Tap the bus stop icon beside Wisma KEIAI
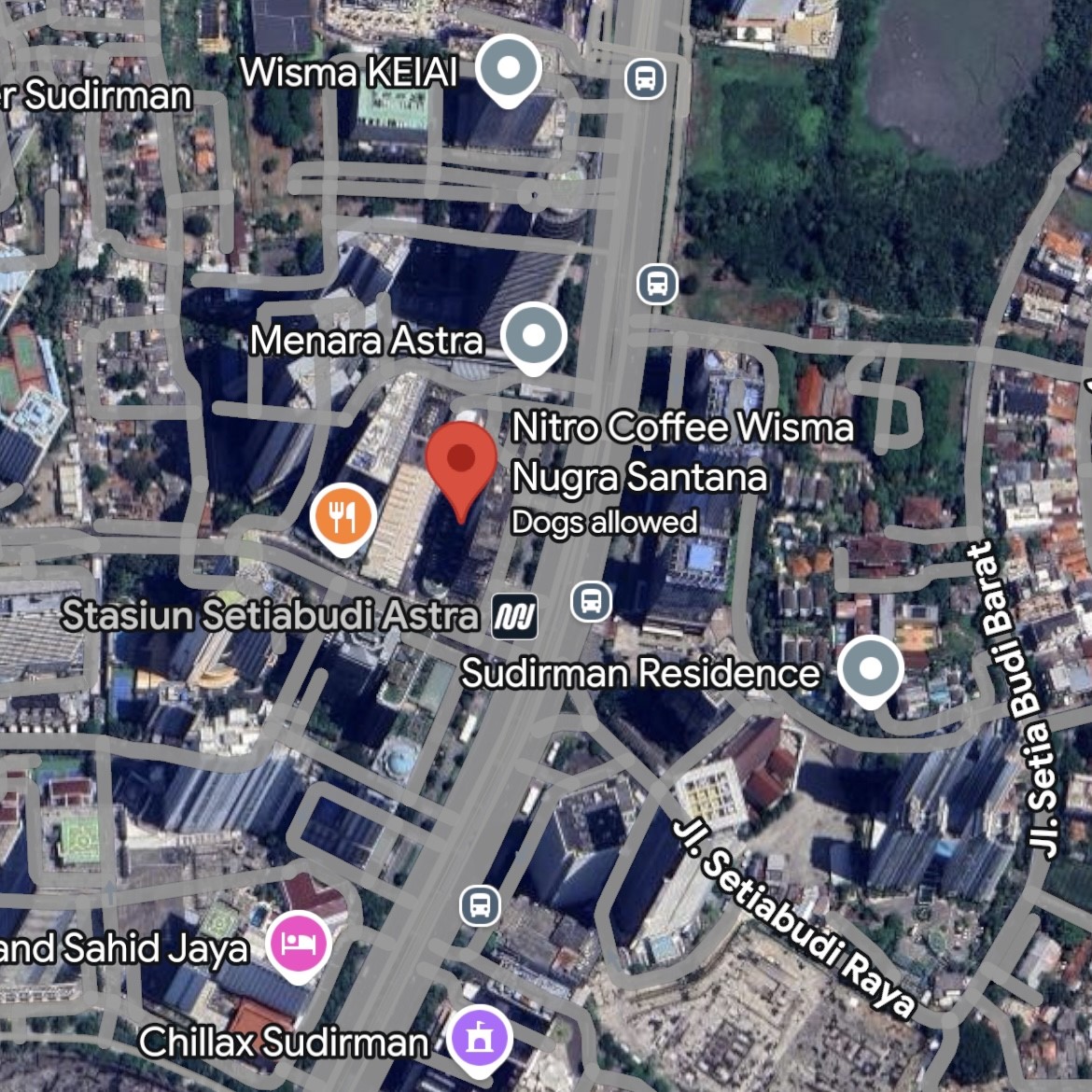1092x1092 pixels. coord(645,78)
